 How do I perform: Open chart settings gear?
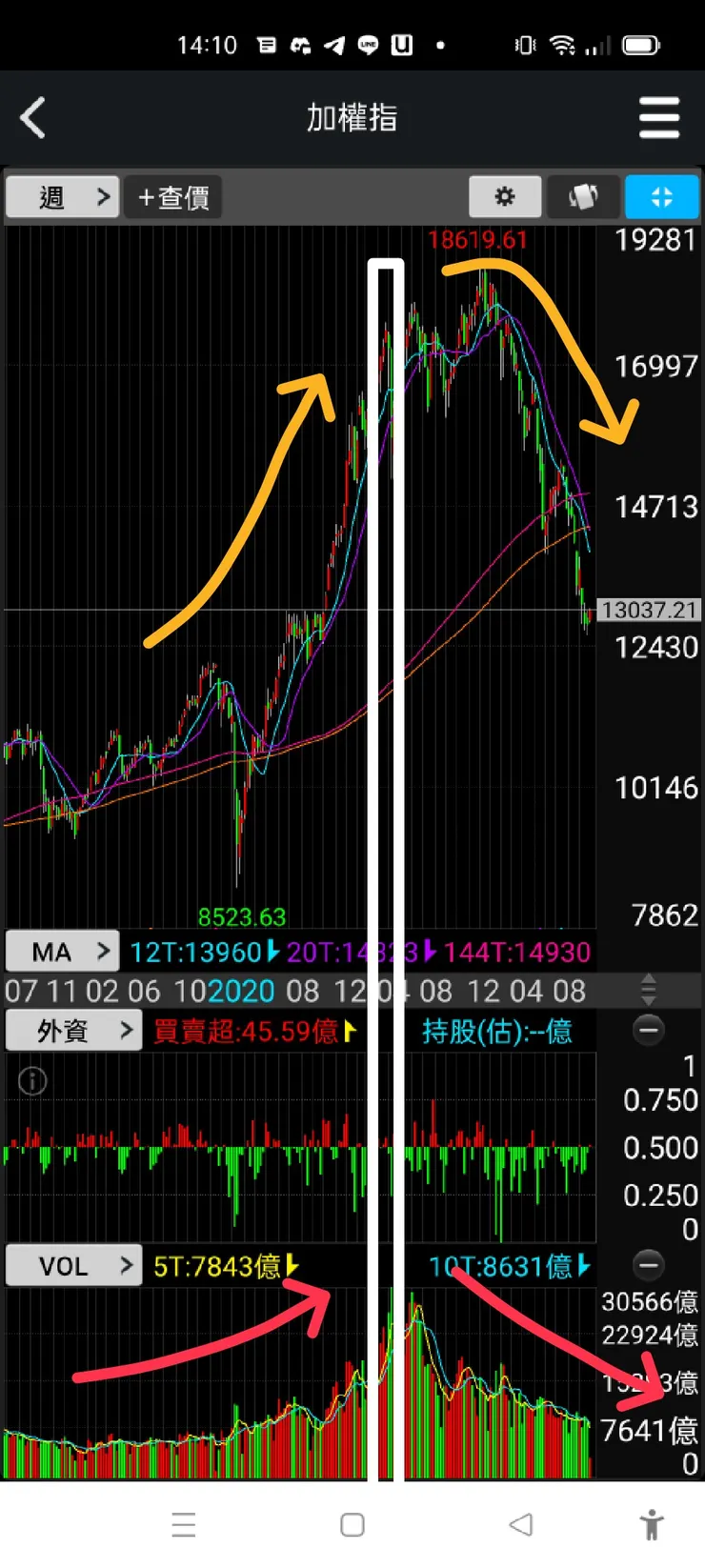tap(505, 197)
